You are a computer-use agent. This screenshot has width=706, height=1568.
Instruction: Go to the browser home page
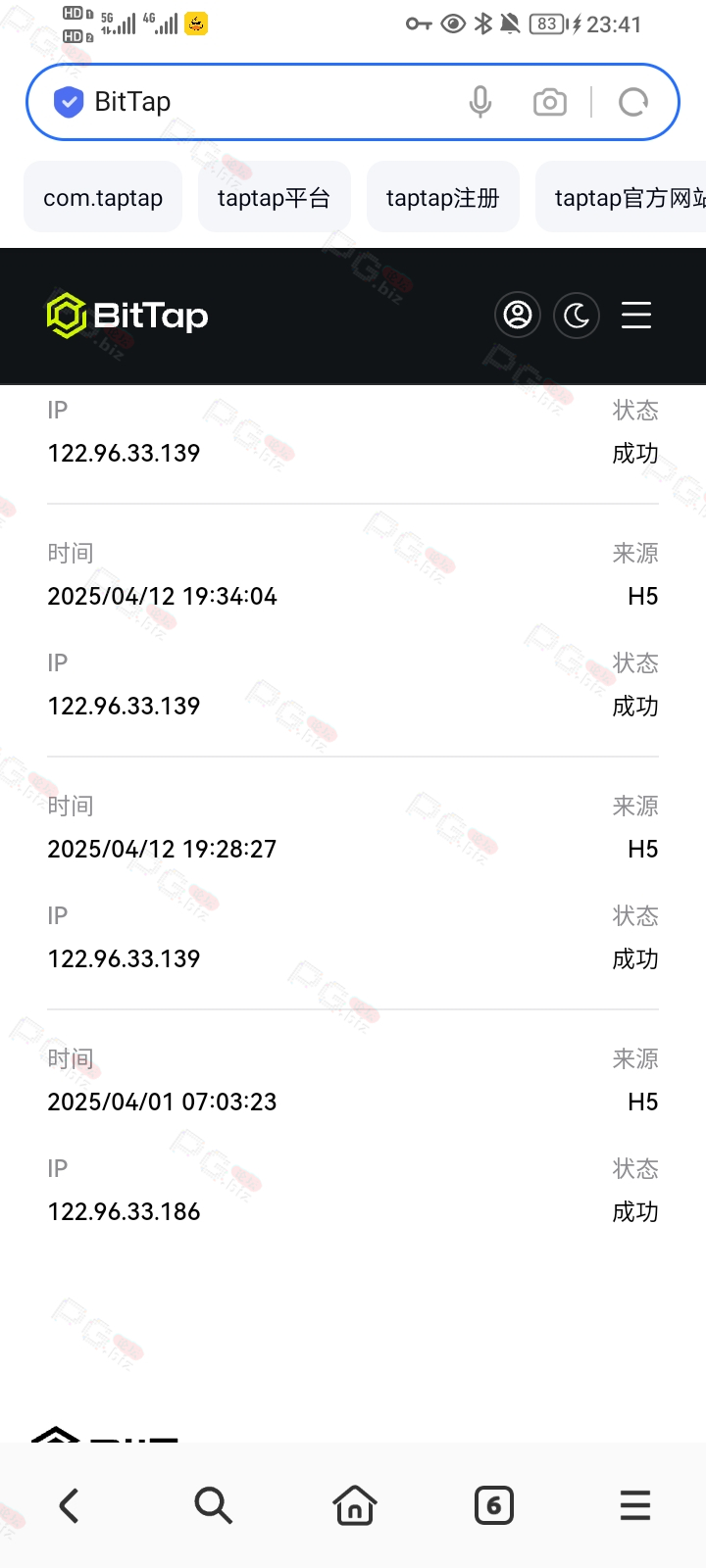click(x=355, y=1505)
